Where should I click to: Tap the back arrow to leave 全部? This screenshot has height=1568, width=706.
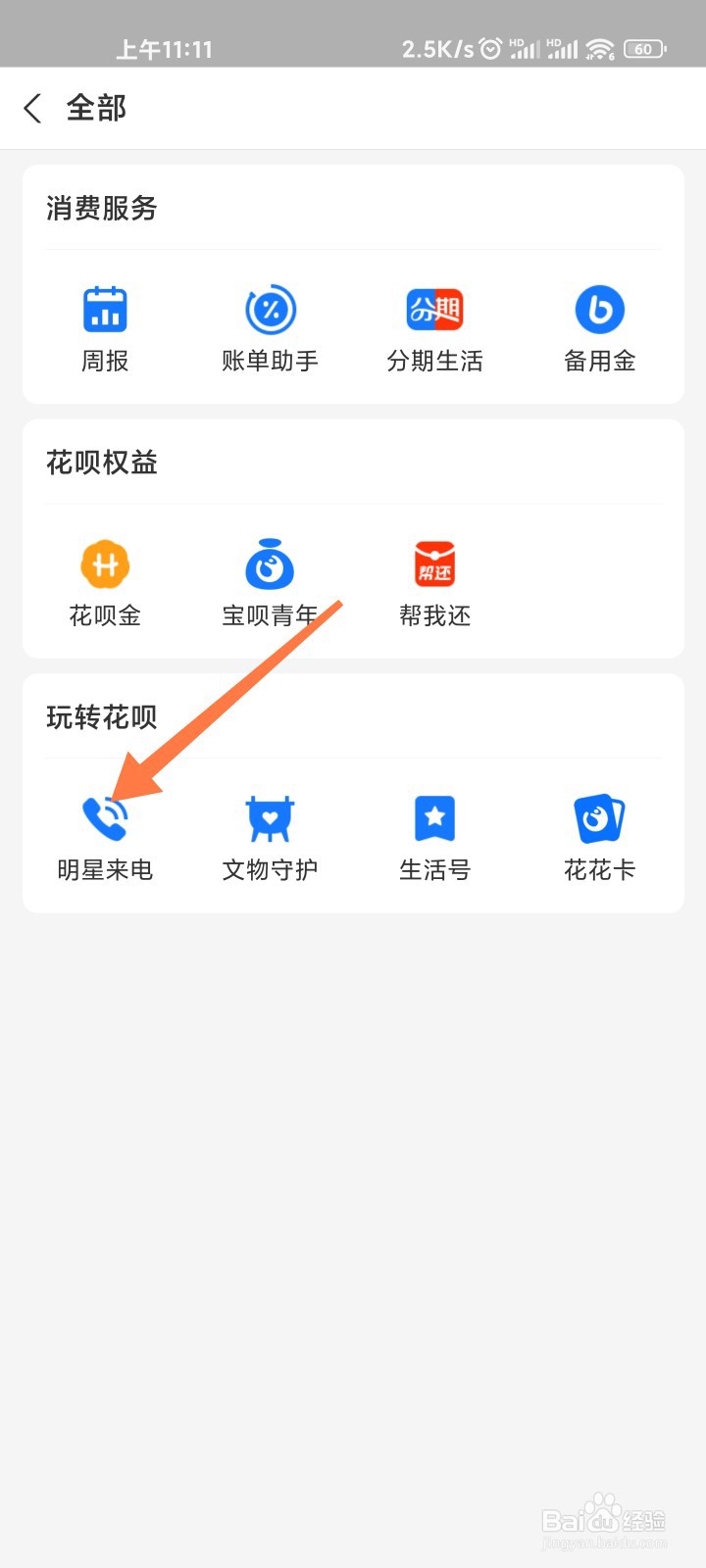click(x=32, y=108)
